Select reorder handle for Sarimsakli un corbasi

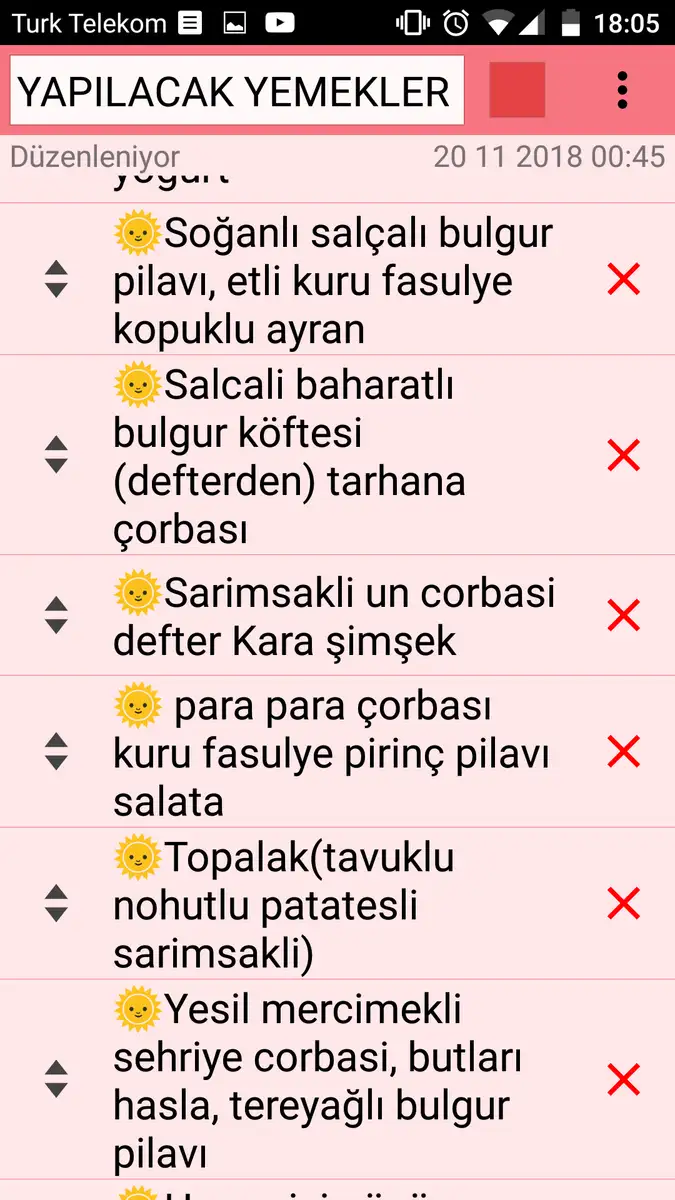(x=56, y=615)
